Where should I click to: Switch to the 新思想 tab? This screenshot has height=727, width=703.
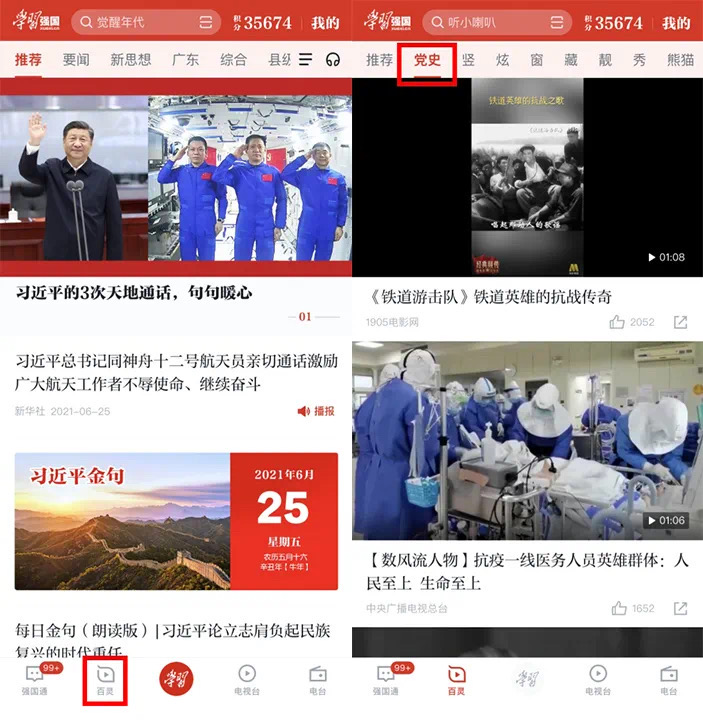coord(131,60)
